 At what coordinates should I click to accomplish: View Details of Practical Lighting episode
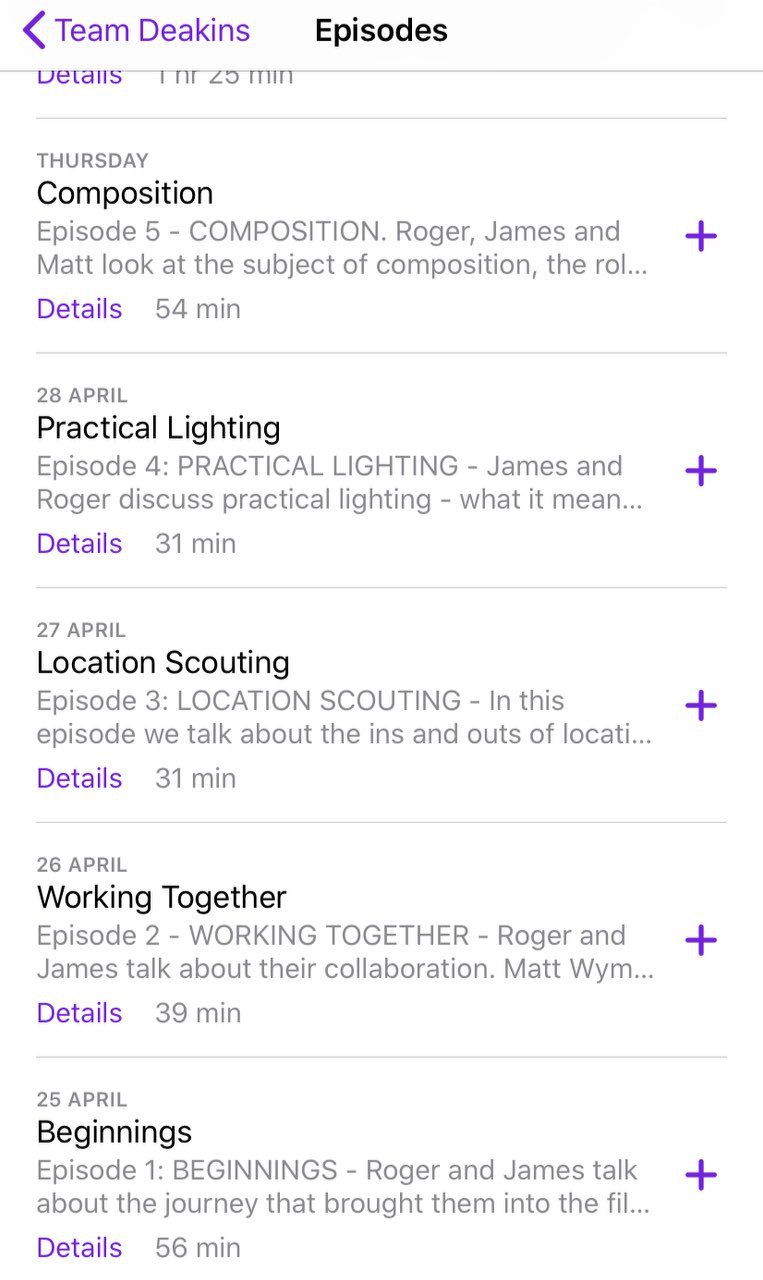79,544
